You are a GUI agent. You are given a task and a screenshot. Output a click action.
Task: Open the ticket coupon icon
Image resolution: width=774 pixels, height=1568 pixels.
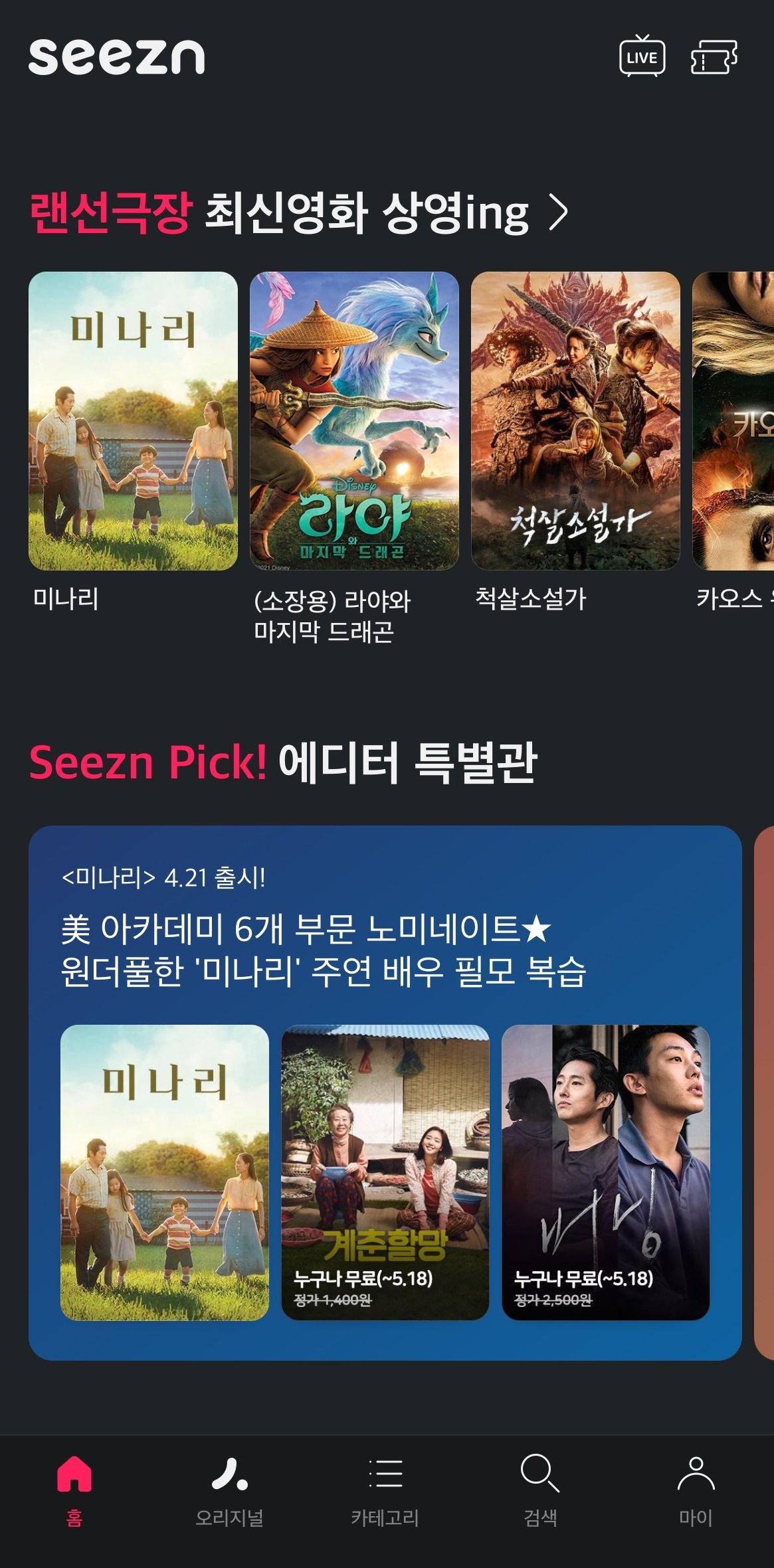tap(714, 57)
